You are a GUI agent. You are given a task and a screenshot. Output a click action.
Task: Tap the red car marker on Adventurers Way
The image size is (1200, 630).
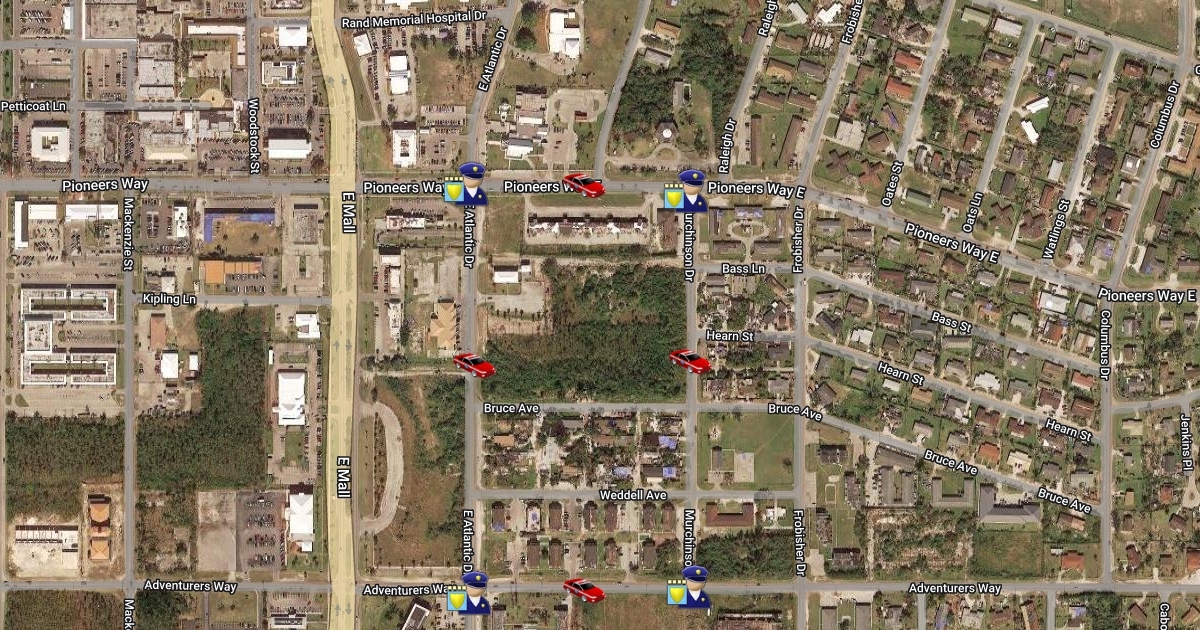tap(583, 590)
